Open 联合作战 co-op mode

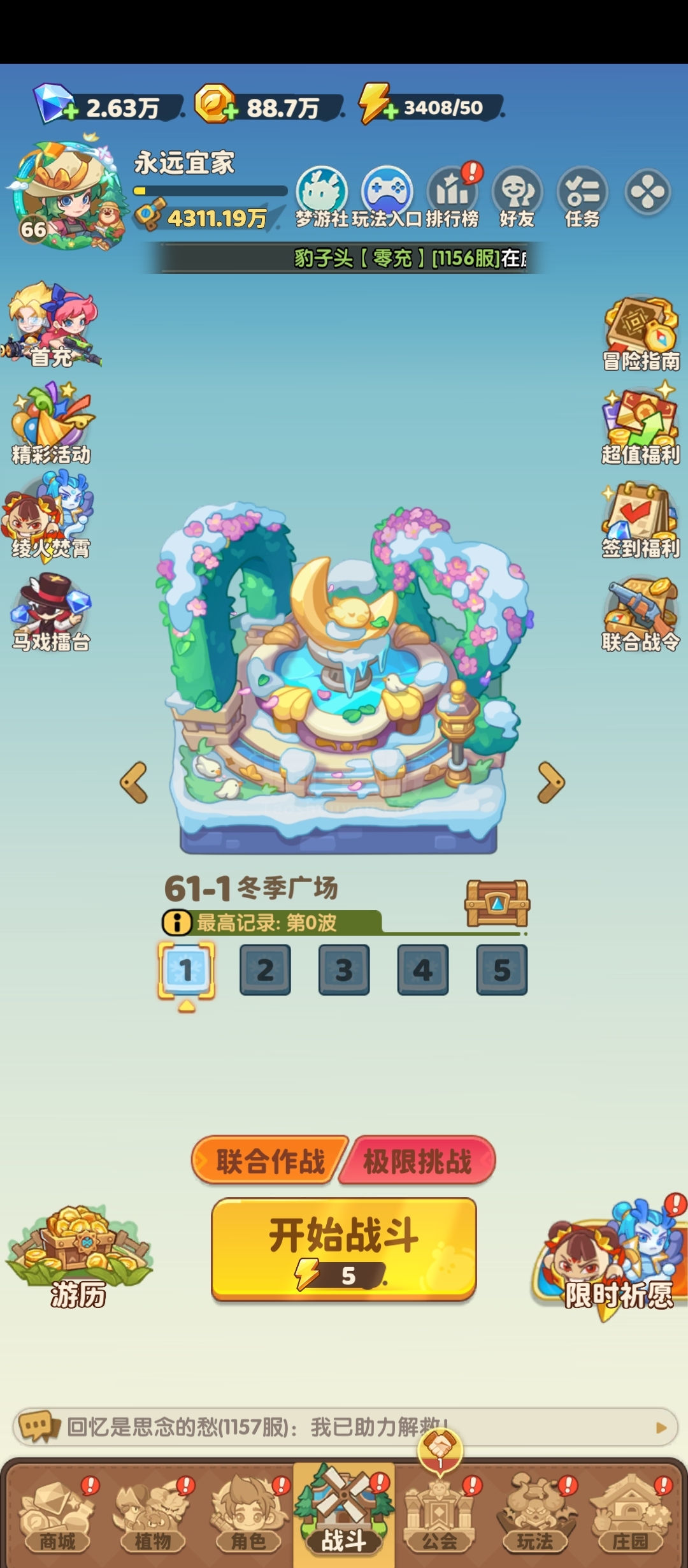[270, 1160]
